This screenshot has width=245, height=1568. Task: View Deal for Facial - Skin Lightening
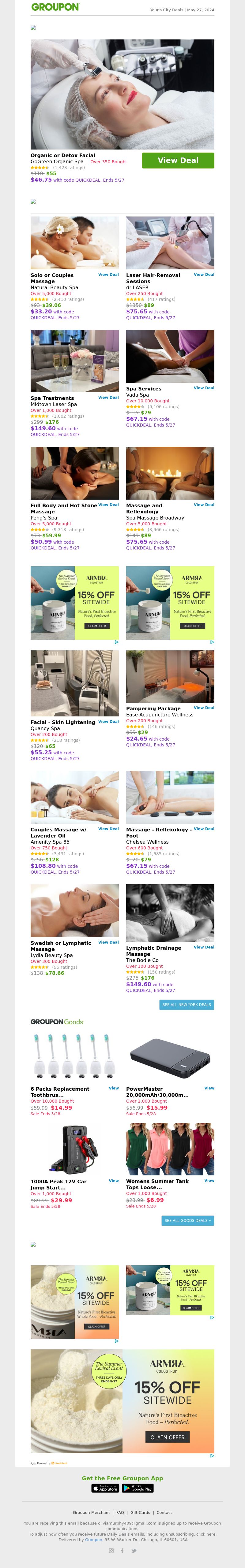pyautogui.click(x=108, y=721)
